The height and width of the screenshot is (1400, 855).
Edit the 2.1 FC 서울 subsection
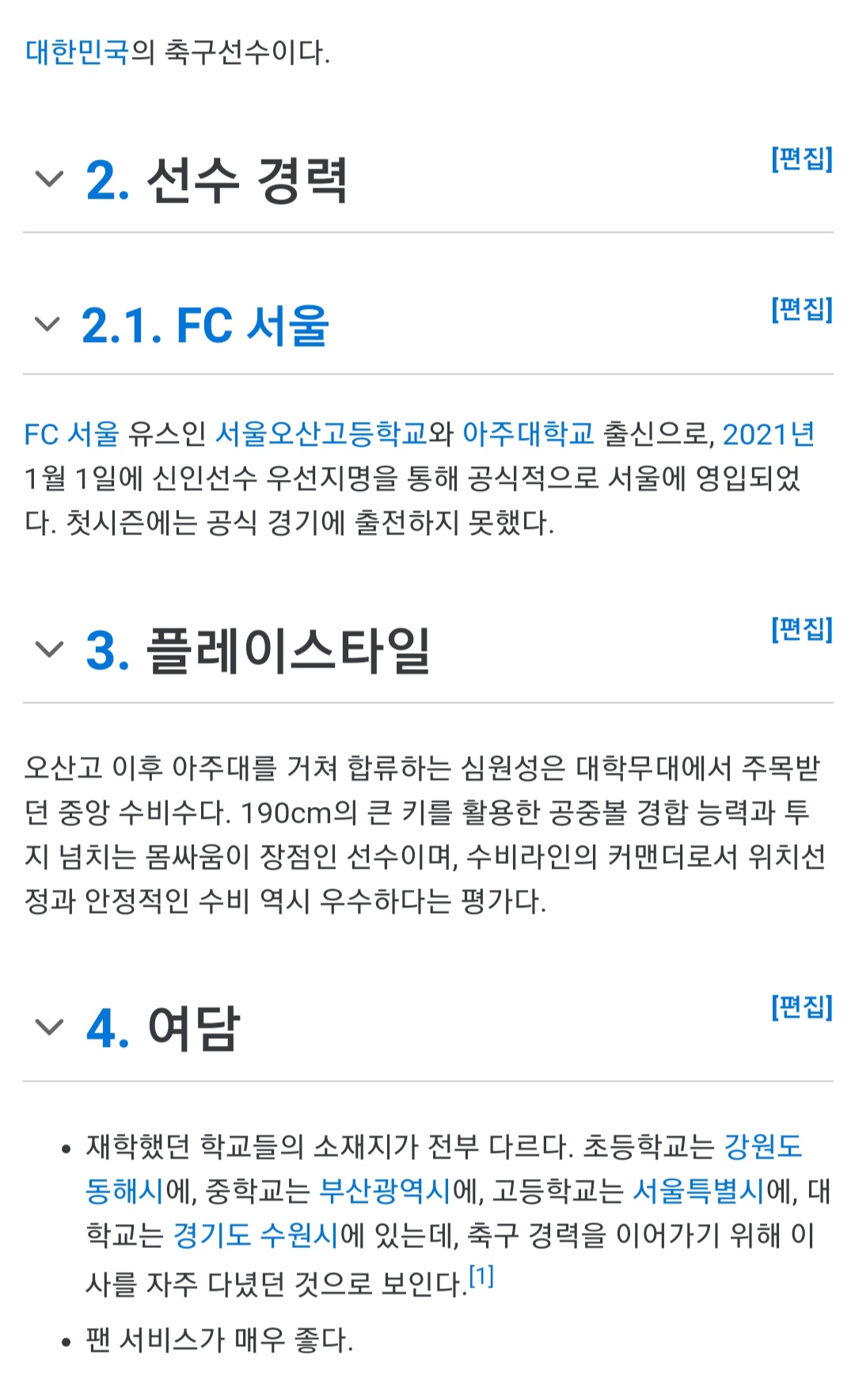(x=801, y=309)
